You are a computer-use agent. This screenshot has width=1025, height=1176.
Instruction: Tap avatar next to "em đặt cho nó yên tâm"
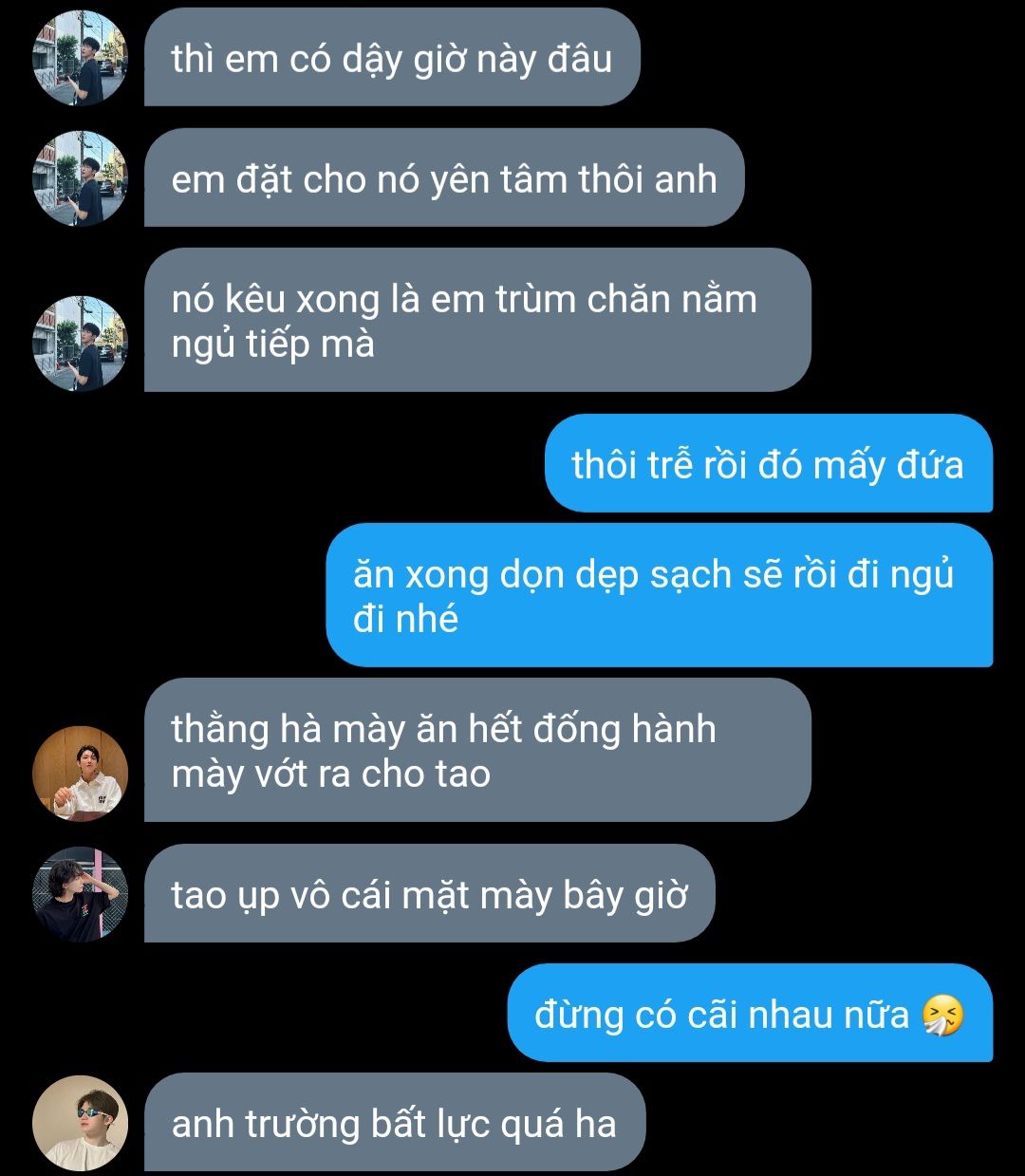tap(80, 178)
